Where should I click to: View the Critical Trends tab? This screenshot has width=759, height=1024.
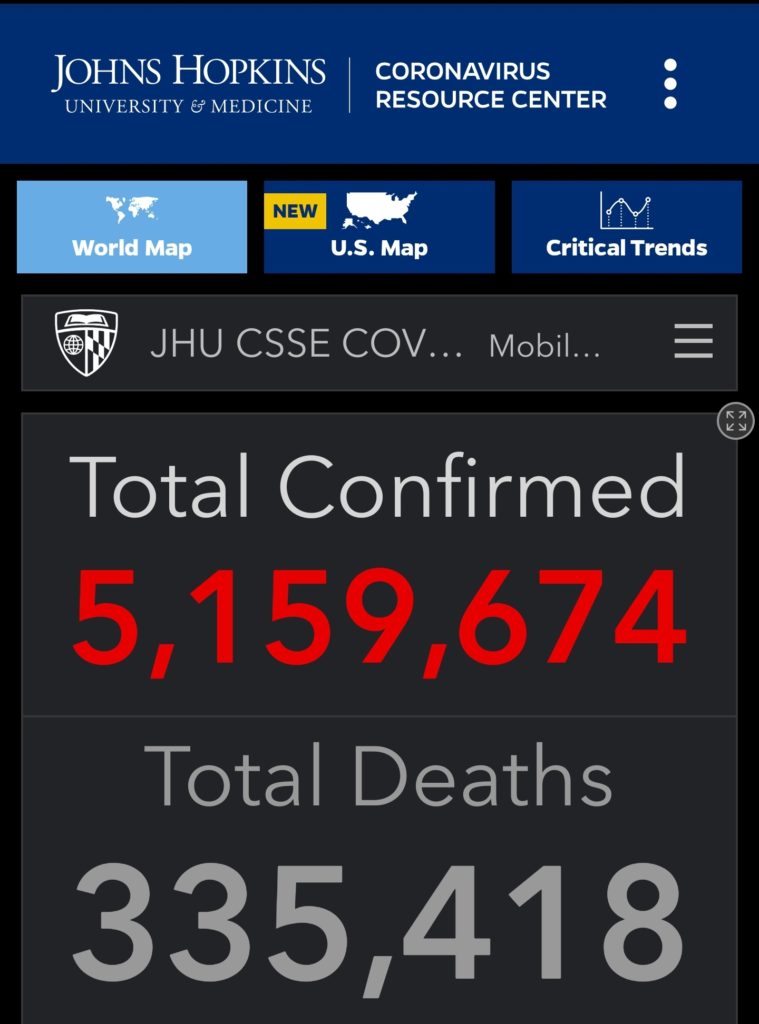(x=626, y=227)
